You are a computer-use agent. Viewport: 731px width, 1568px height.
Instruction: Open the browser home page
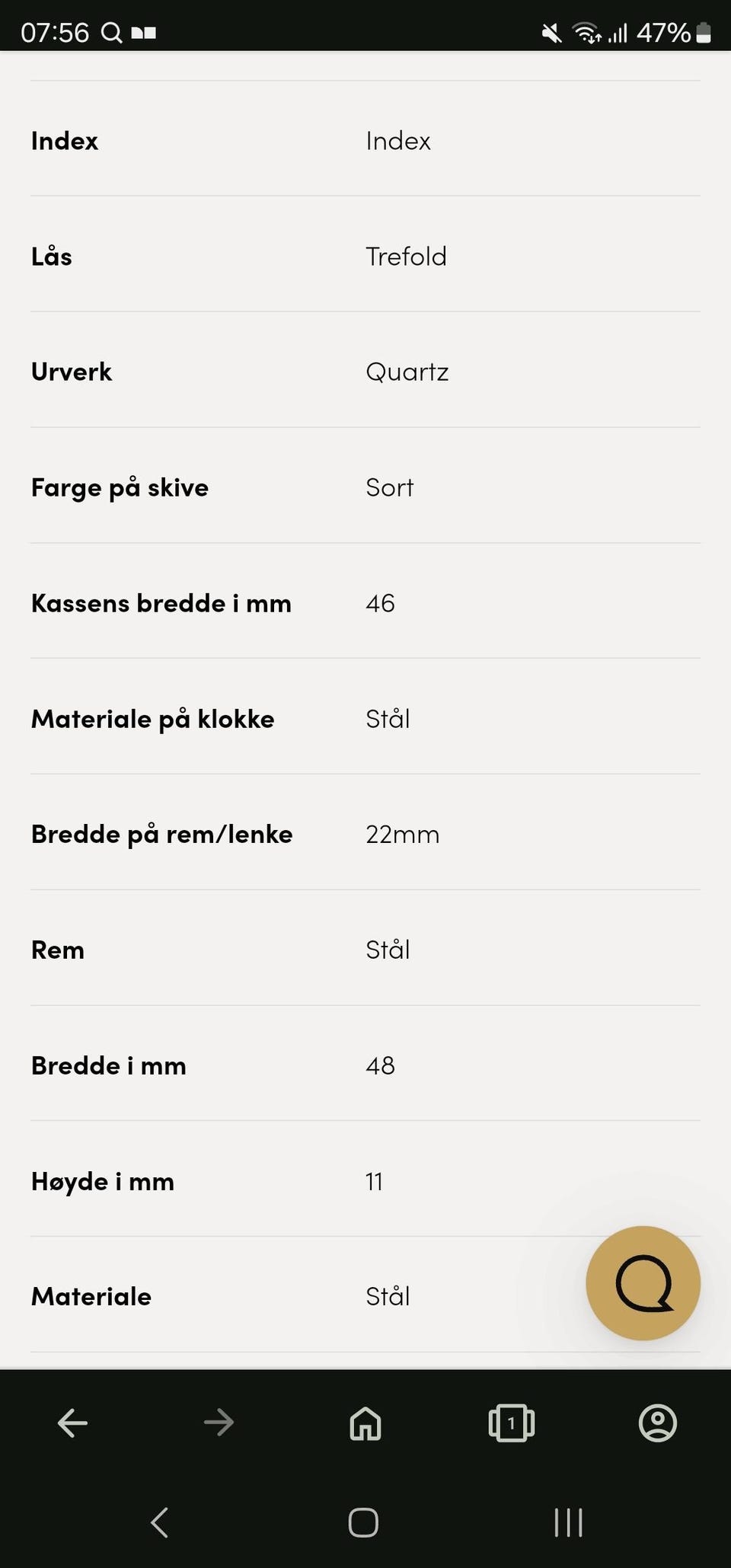[x=365, y=1423]
